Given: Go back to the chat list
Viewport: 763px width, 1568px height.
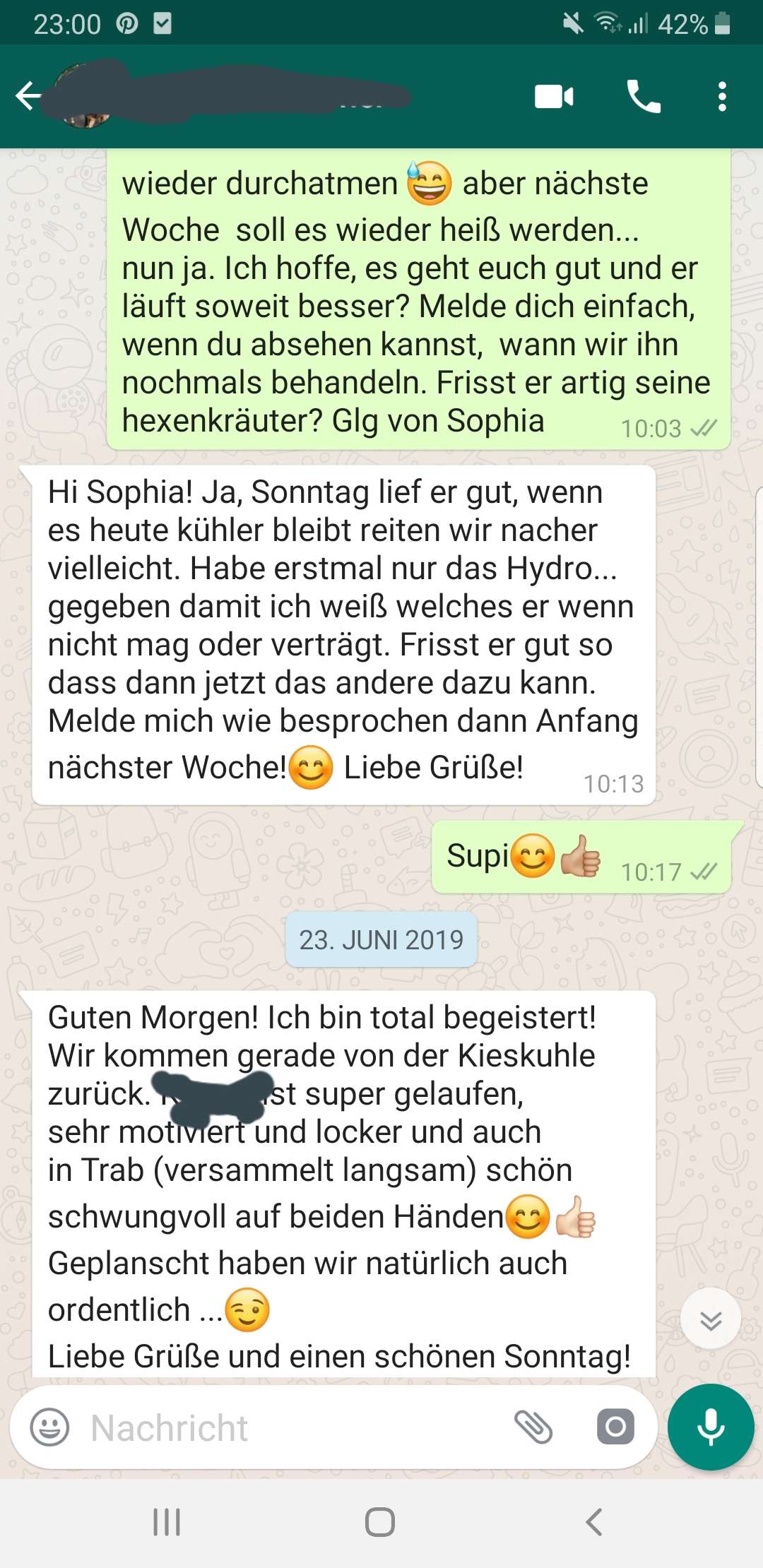Looking at the screenshot, I should 28,97.
